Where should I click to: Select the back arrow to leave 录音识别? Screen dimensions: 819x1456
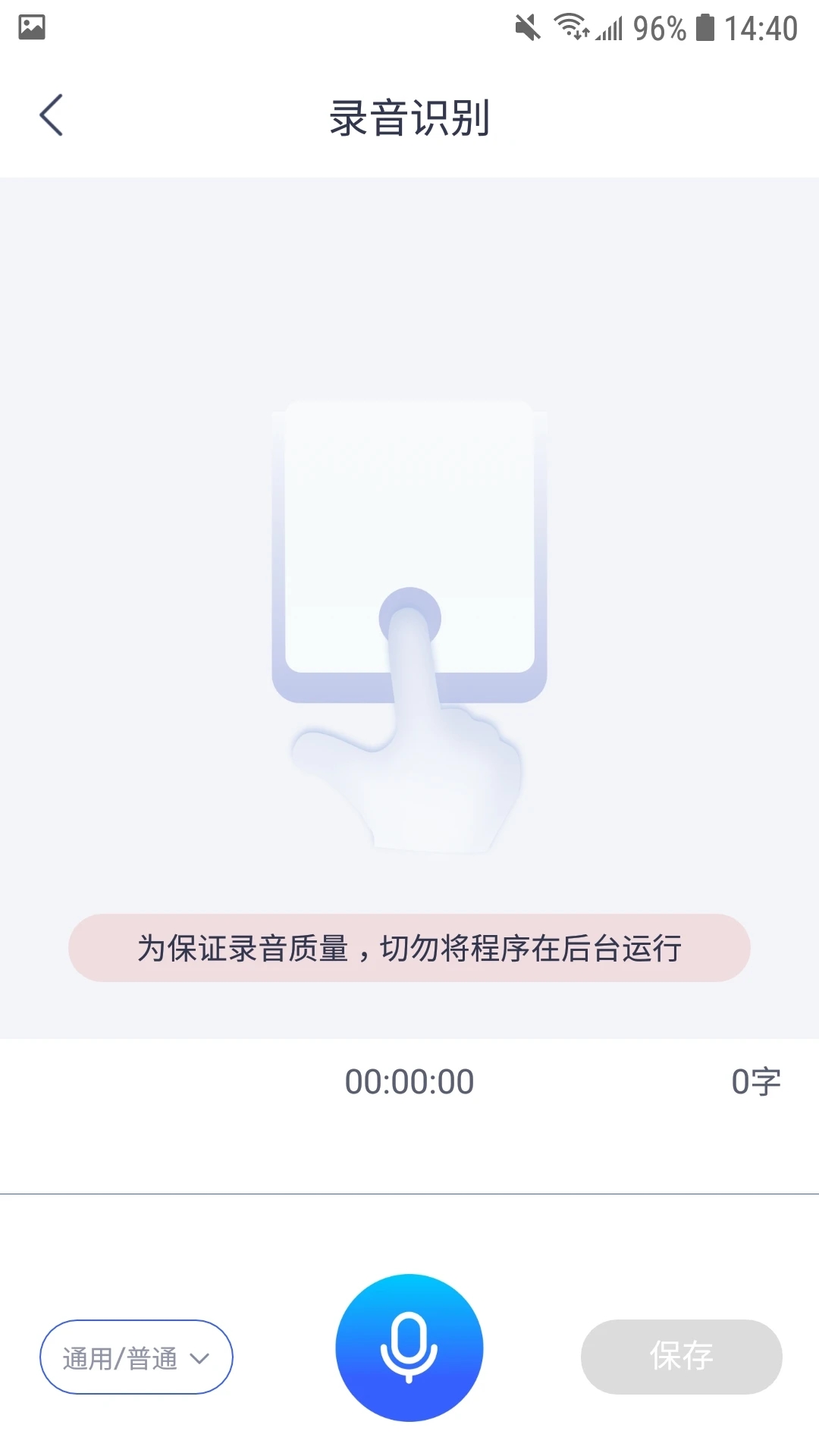(51, 115)
